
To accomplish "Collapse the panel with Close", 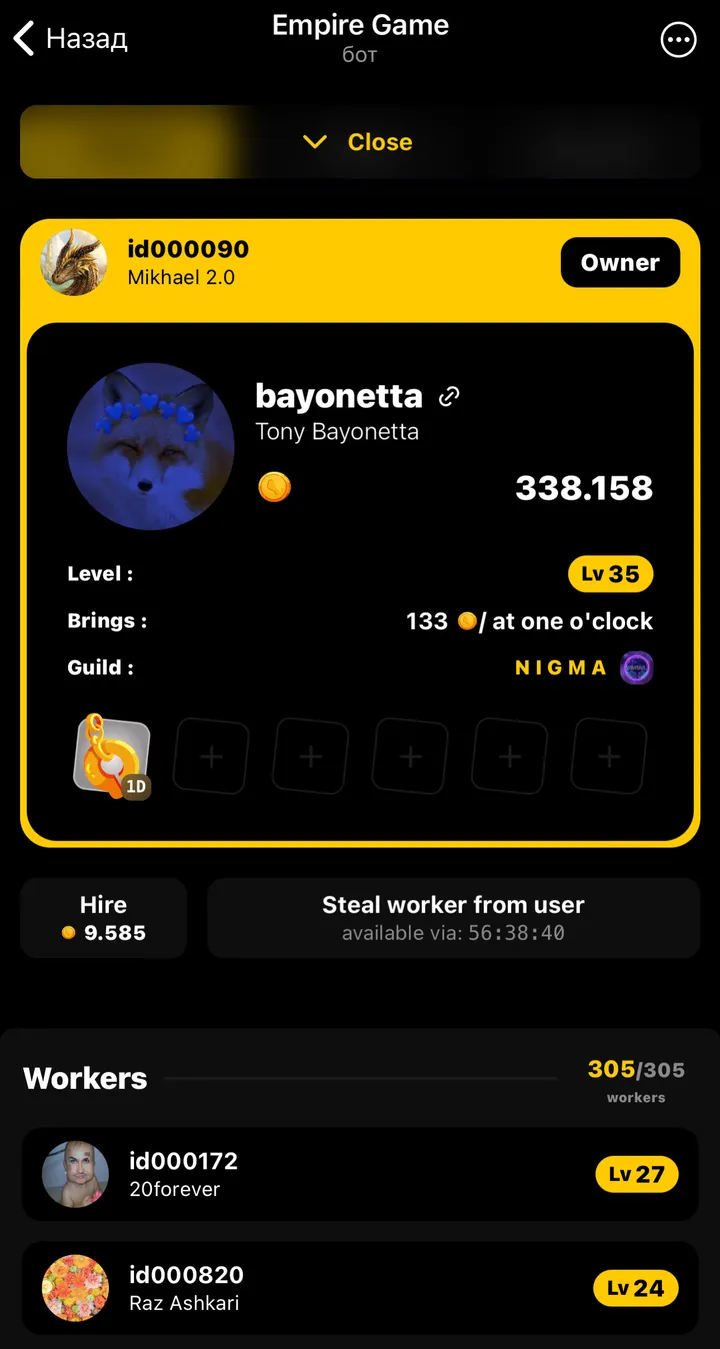I will (x=359, y=142).
